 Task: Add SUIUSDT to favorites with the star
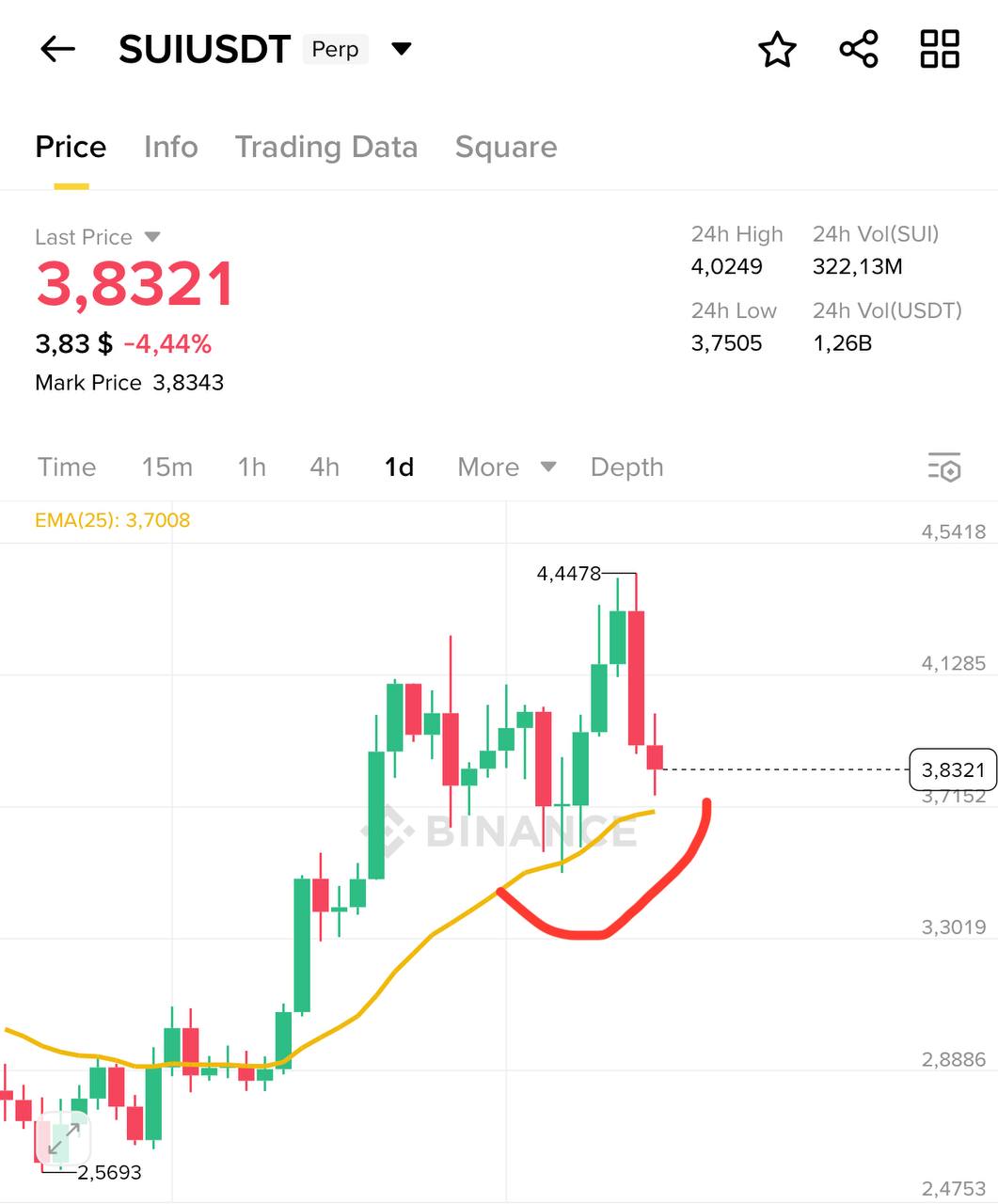[x=777, y=50]
